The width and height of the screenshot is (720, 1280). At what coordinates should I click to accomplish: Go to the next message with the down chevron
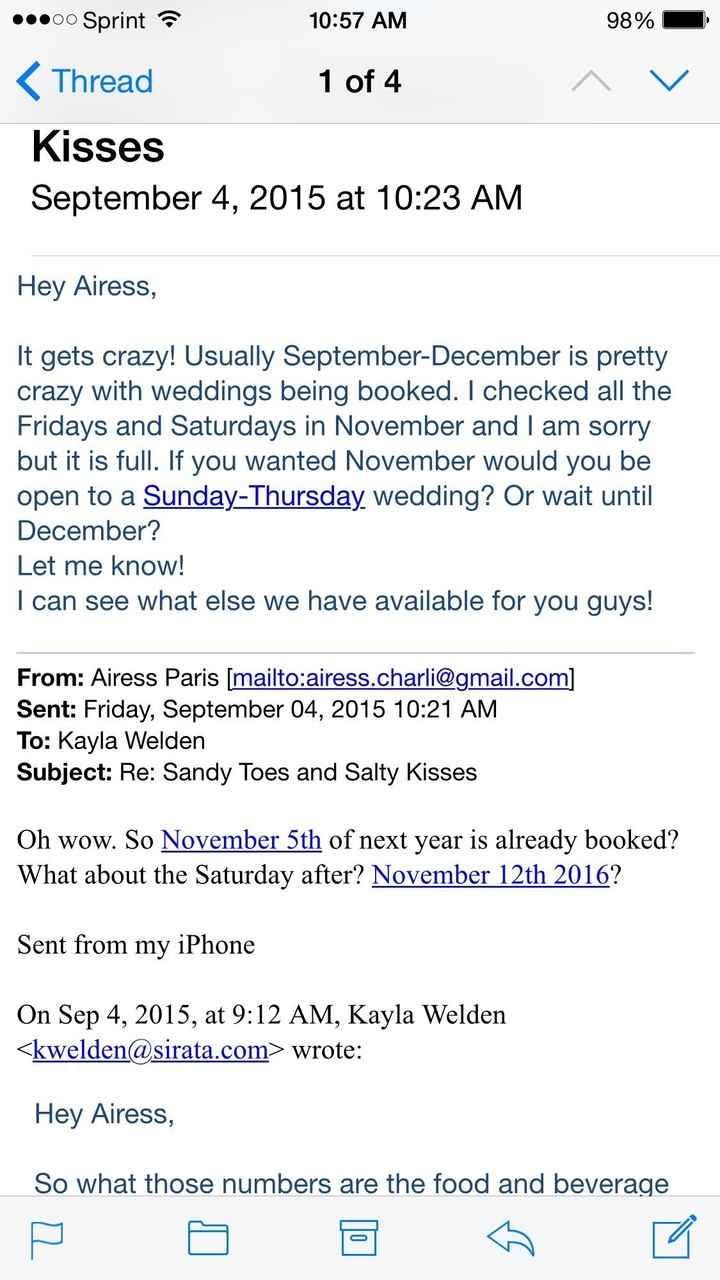671,80
